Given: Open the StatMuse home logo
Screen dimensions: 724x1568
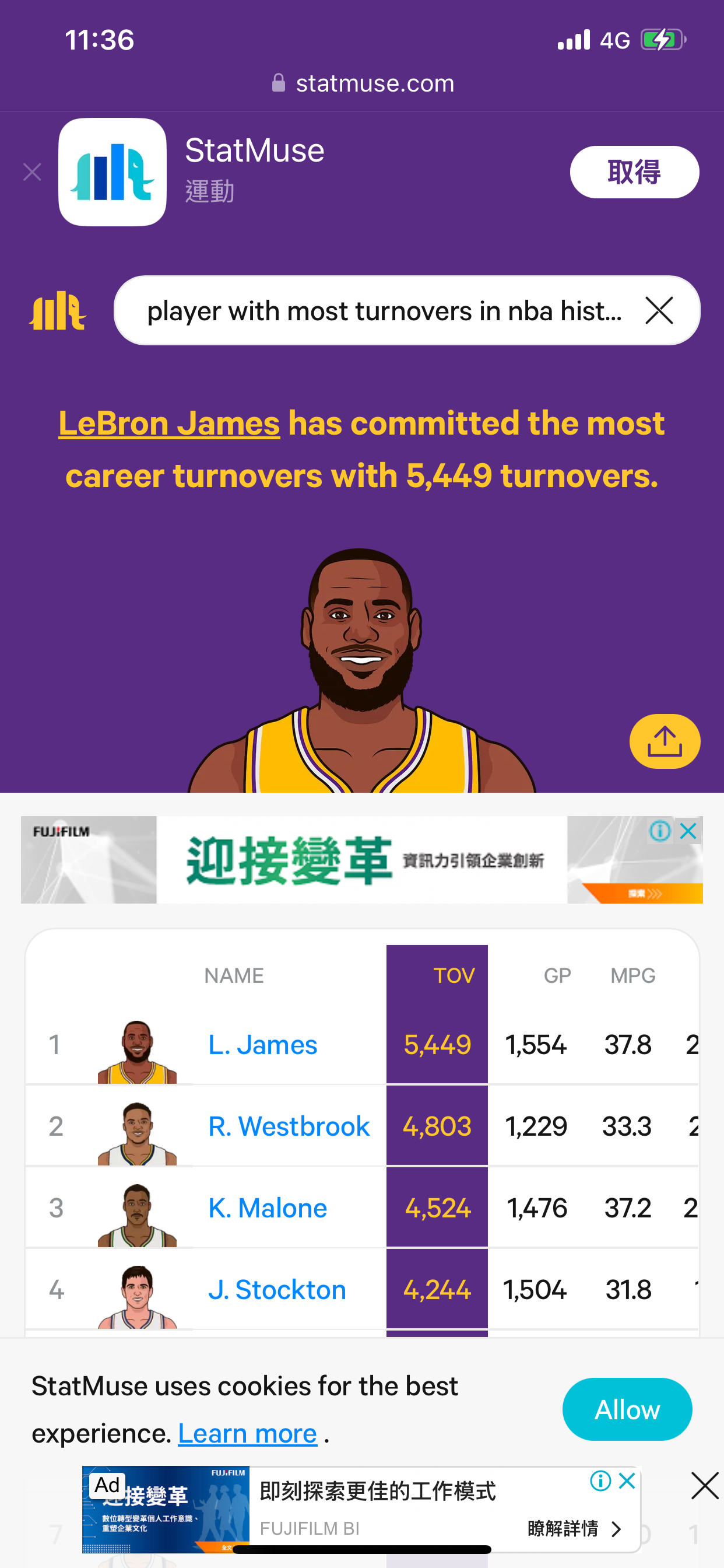Looking at the screenshot, I should [x=58, y=310].
